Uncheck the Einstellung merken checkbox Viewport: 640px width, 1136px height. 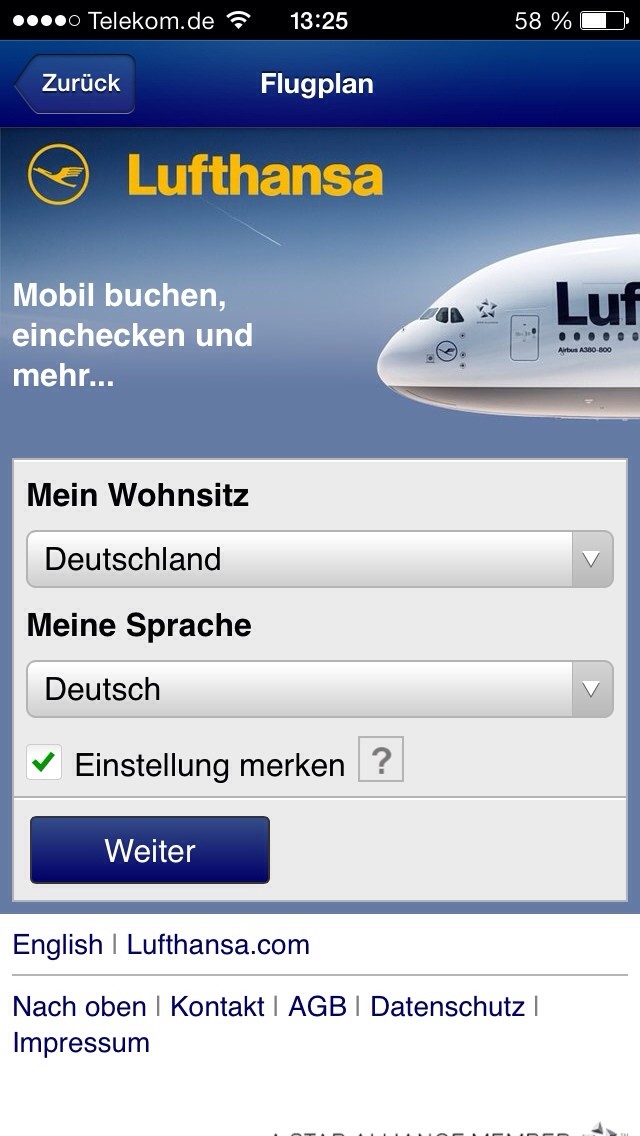tap(44, 763)
